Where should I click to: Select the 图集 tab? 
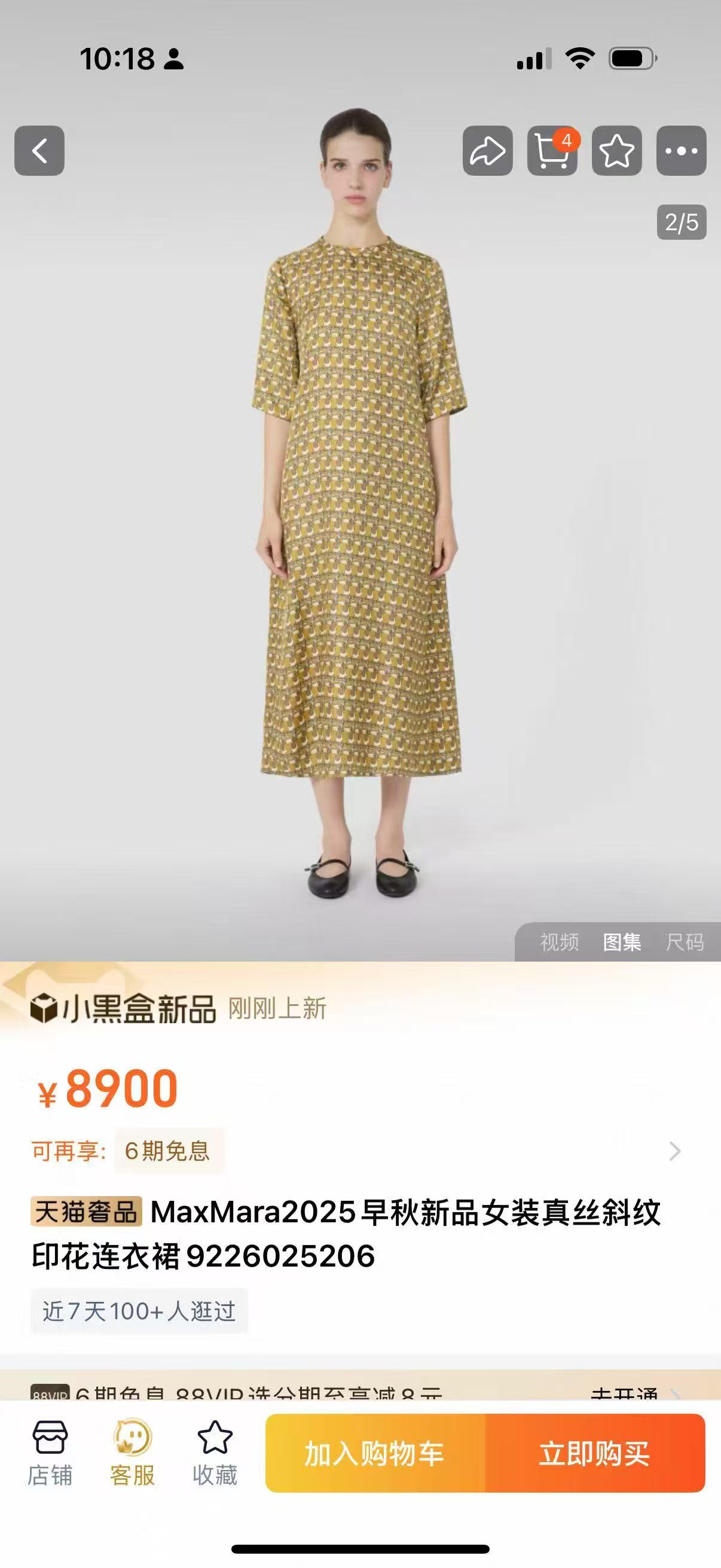pyautogui.click(x=622, y=942)
